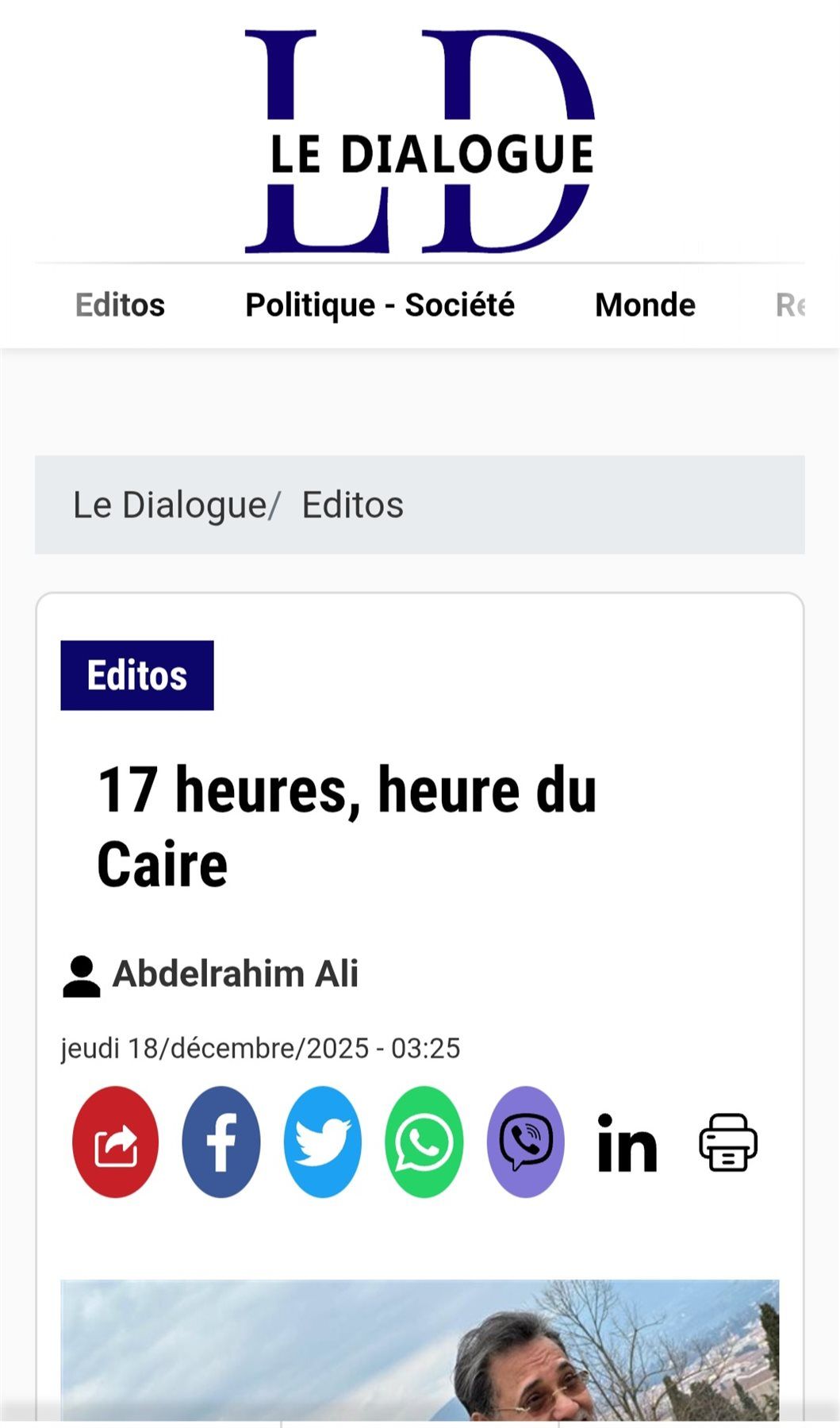Share the article on Twitter
Viewport: 840px width, 1428px height.
pos(323,1142)
